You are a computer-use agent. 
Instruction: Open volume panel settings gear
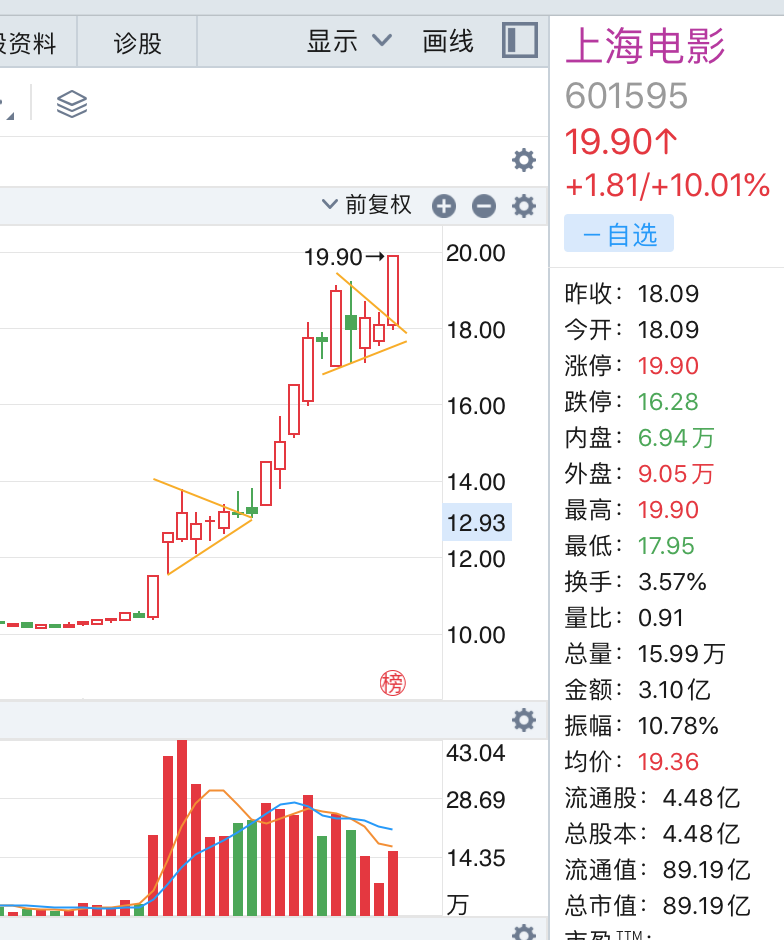pyautogui.click(x=524, y=720)
